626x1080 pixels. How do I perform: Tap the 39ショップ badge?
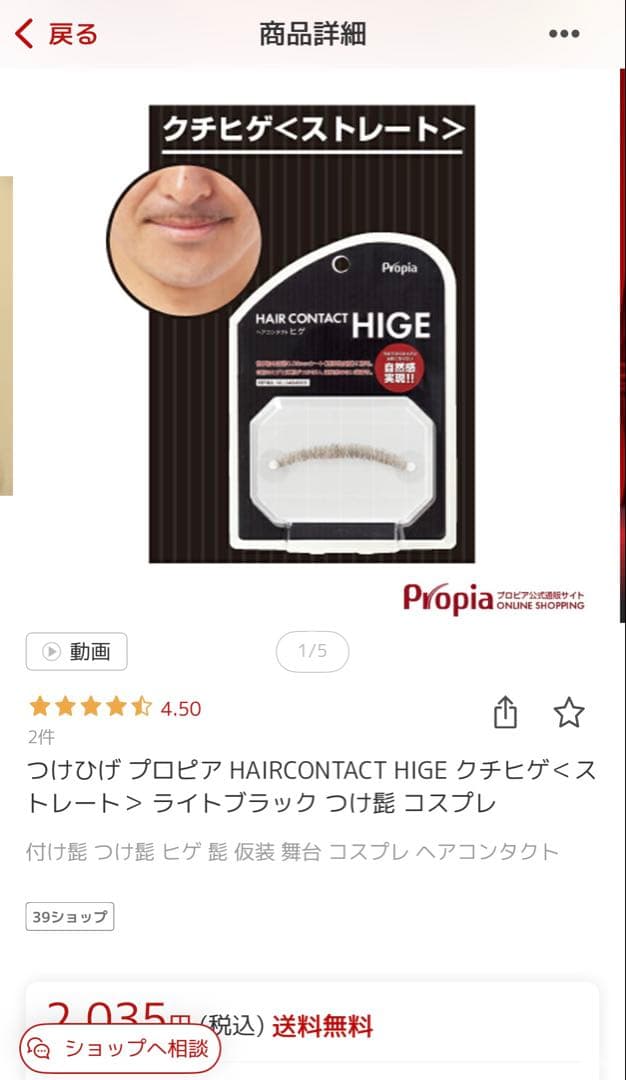click(x=70, y=916)
